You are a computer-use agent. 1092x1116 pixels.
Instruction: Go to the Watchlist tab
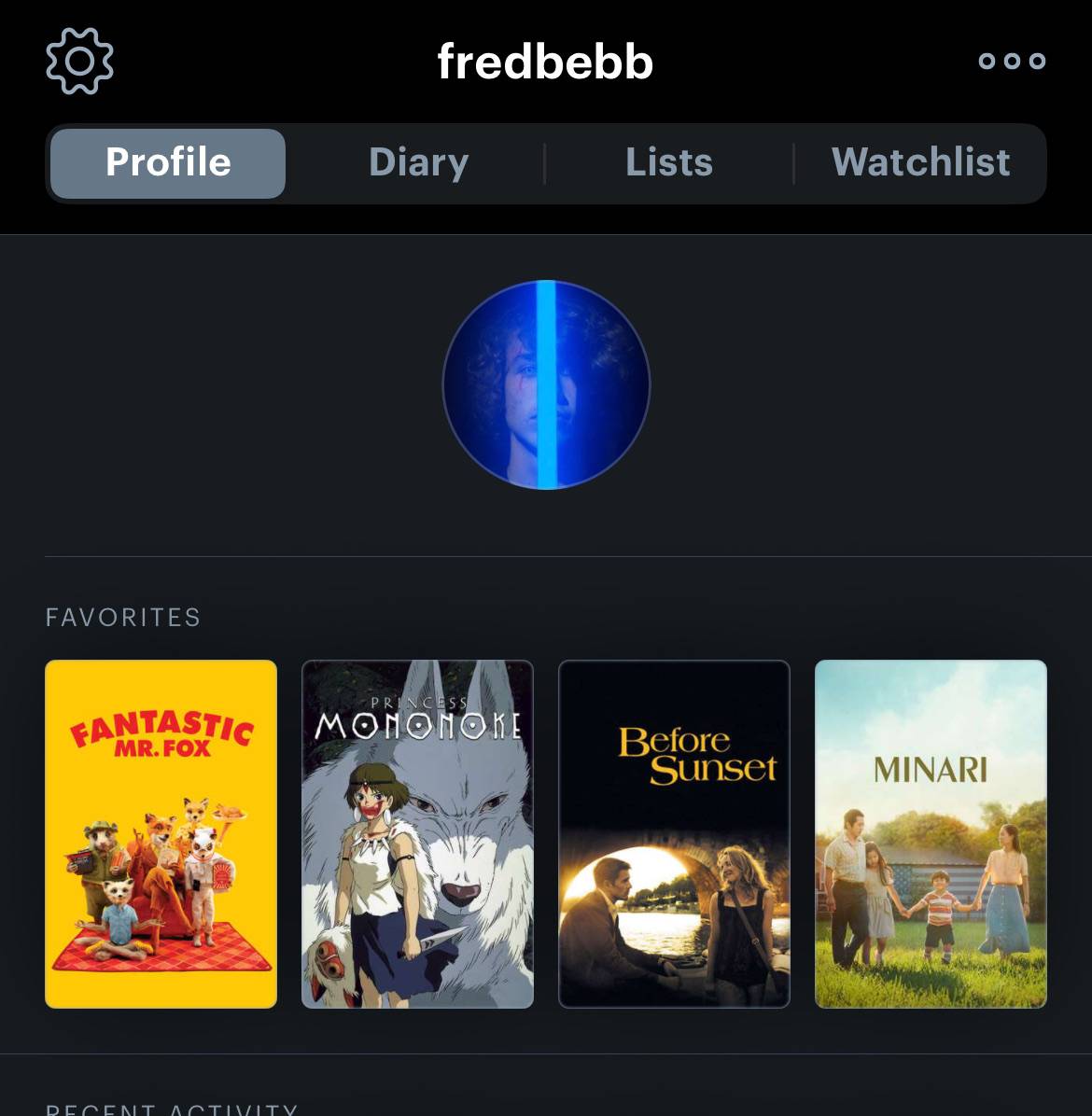point(920,163)
